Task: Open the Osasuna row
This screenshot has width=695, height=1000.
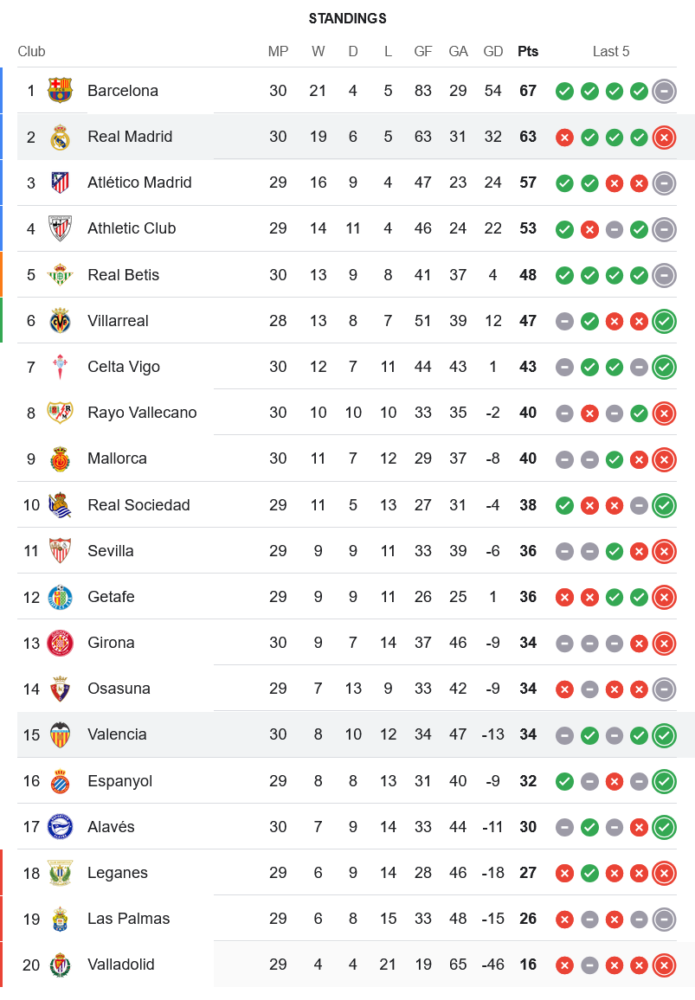Action: click(x=119, y=689)
